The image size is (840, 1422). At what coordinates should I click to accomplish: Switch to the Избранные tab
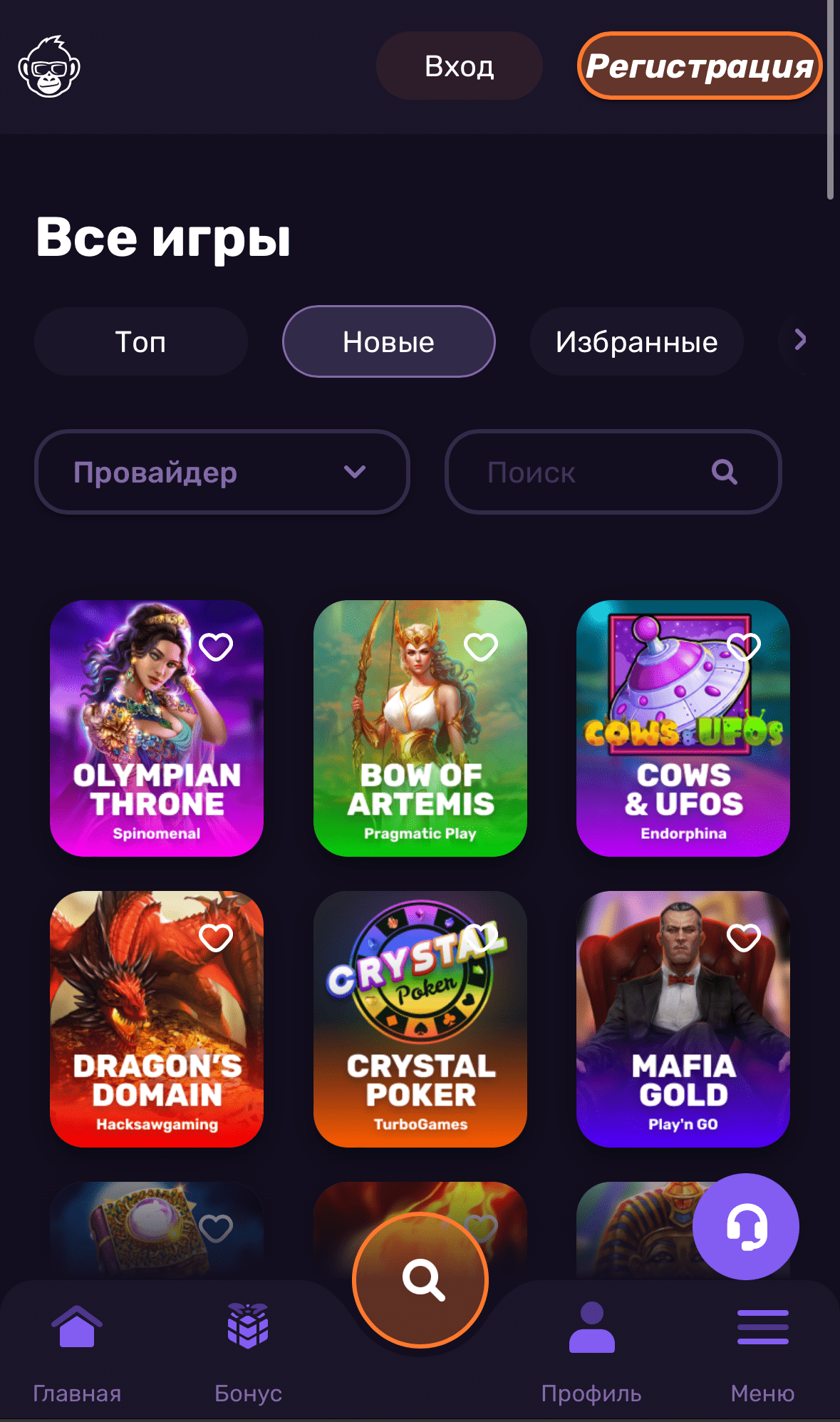(636, 341)
